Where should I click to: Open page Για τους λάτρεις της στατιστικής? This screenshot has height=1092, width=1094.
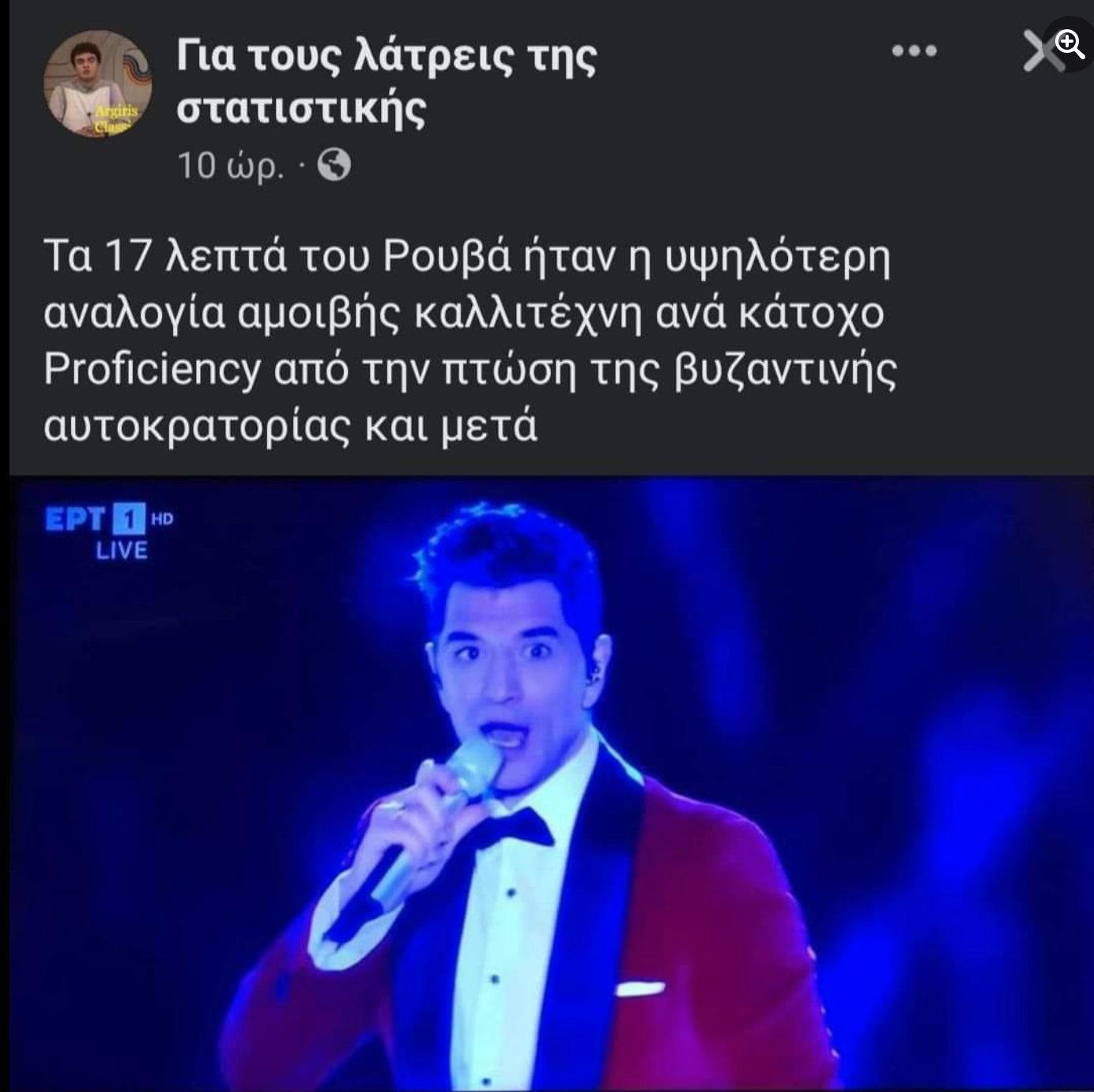(386, 82)
